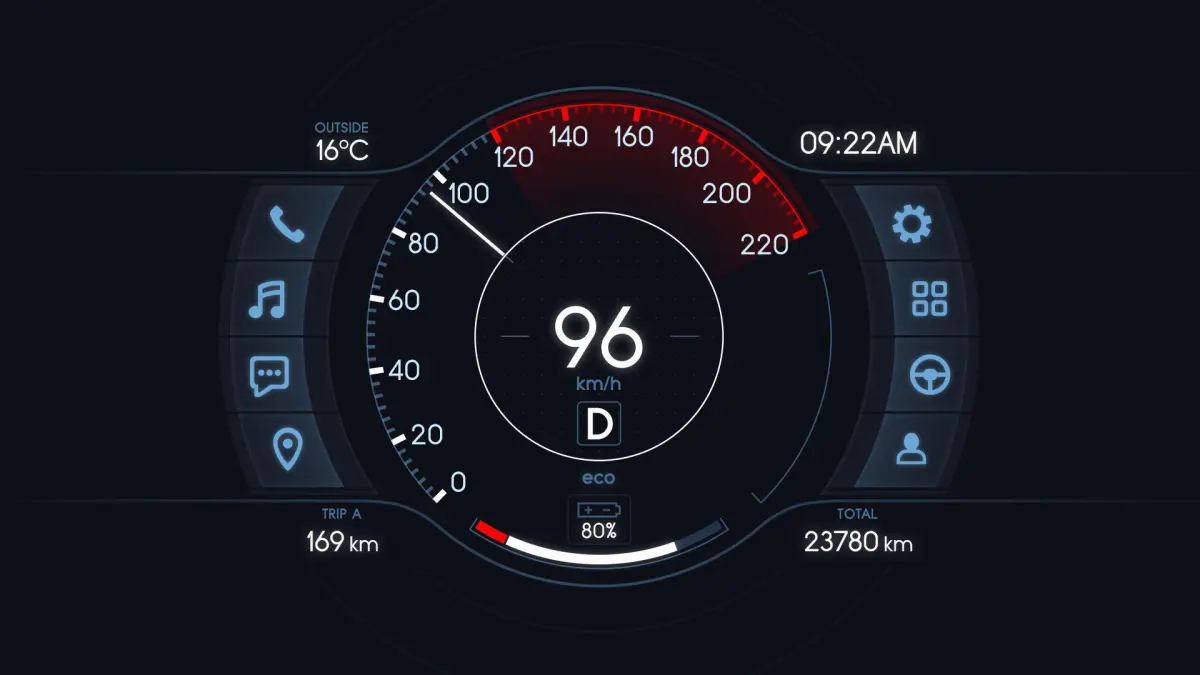
Task: Open the settings gear
Action: coord(911,224)
